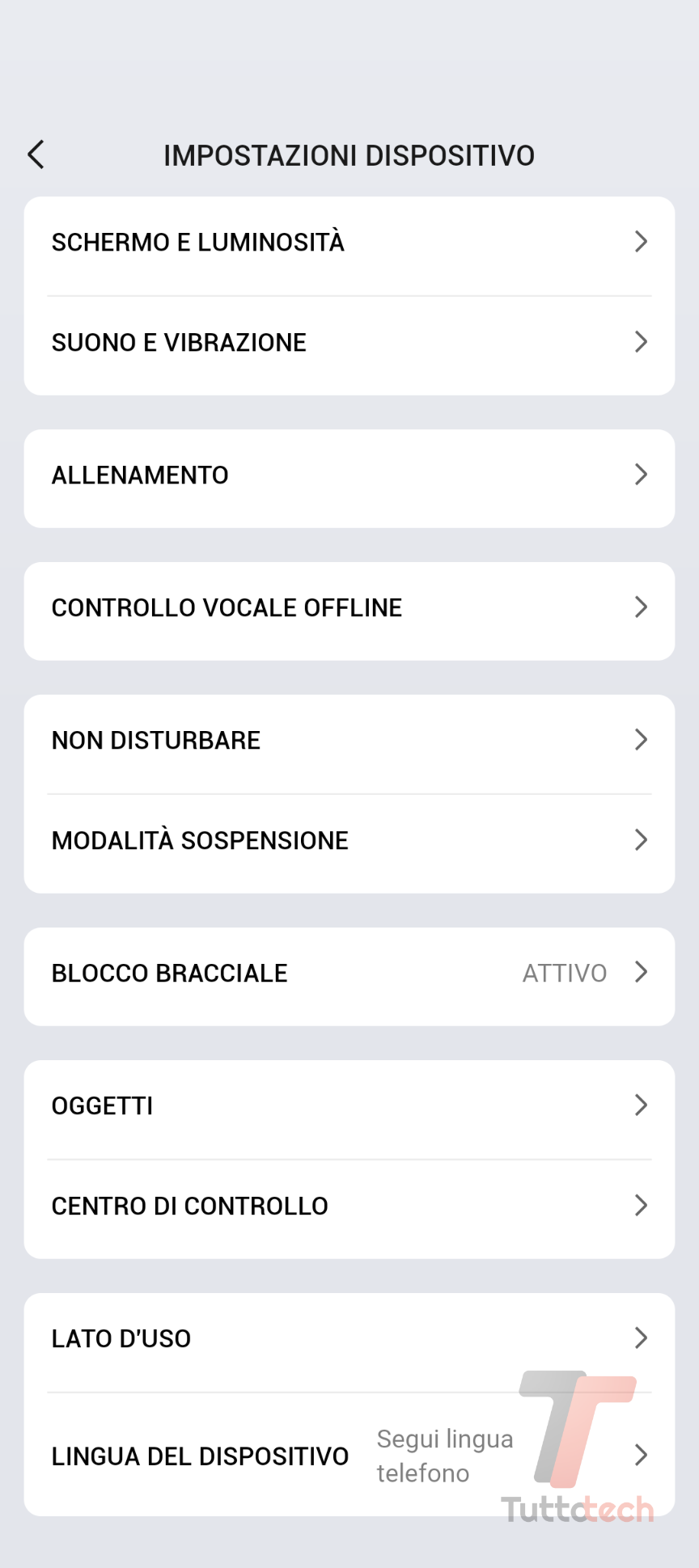Screen dimensions: 699x1568
Task: Open Controllo vocale offline
Action: point(349,608)
